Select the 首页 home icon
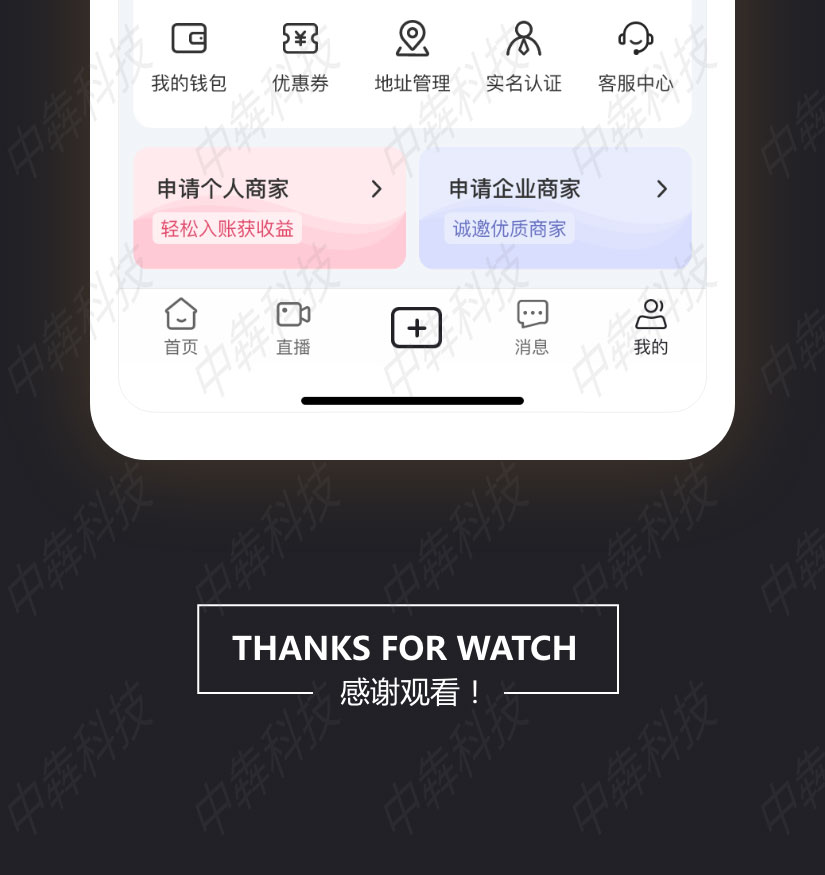This screenshot has width=825, height=875. 181,314
